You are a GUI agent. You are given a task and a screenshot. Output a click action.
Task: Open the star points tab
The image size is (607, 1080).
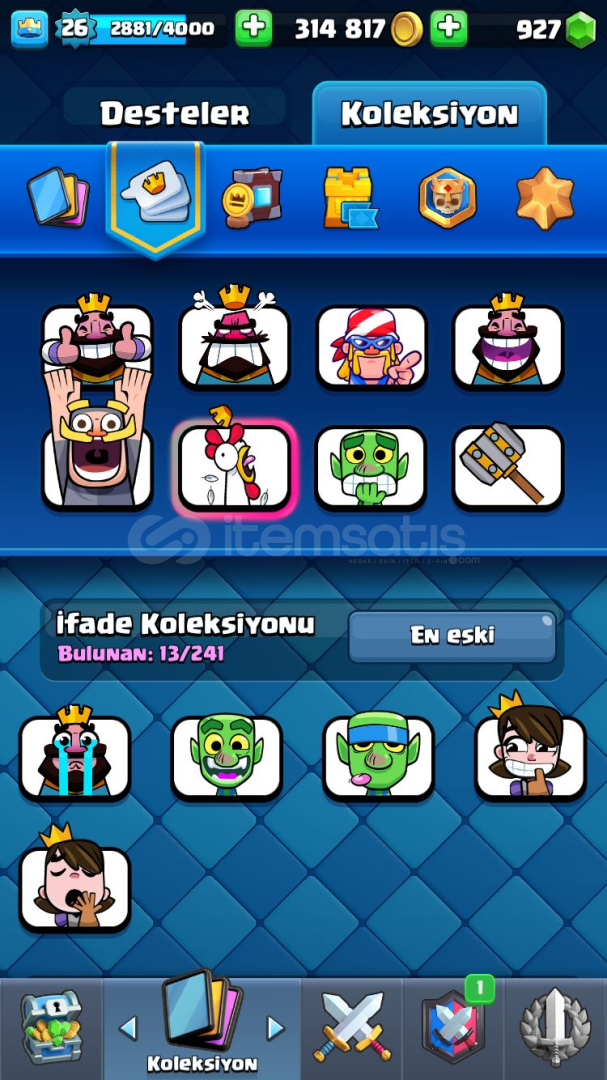545,198
